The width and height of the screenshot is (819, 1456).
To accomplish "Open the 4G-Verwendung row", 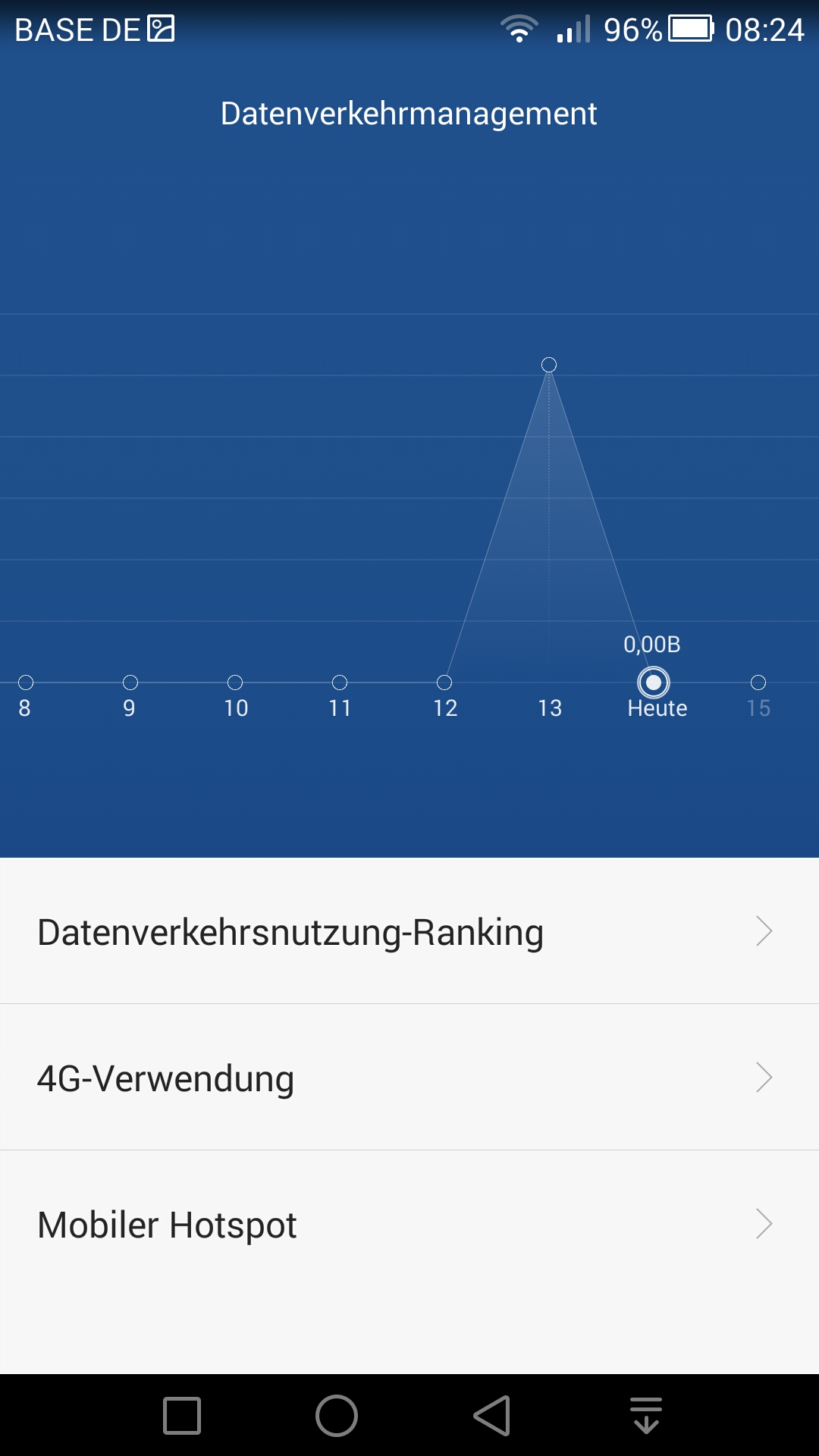I will click(409, 1078).
